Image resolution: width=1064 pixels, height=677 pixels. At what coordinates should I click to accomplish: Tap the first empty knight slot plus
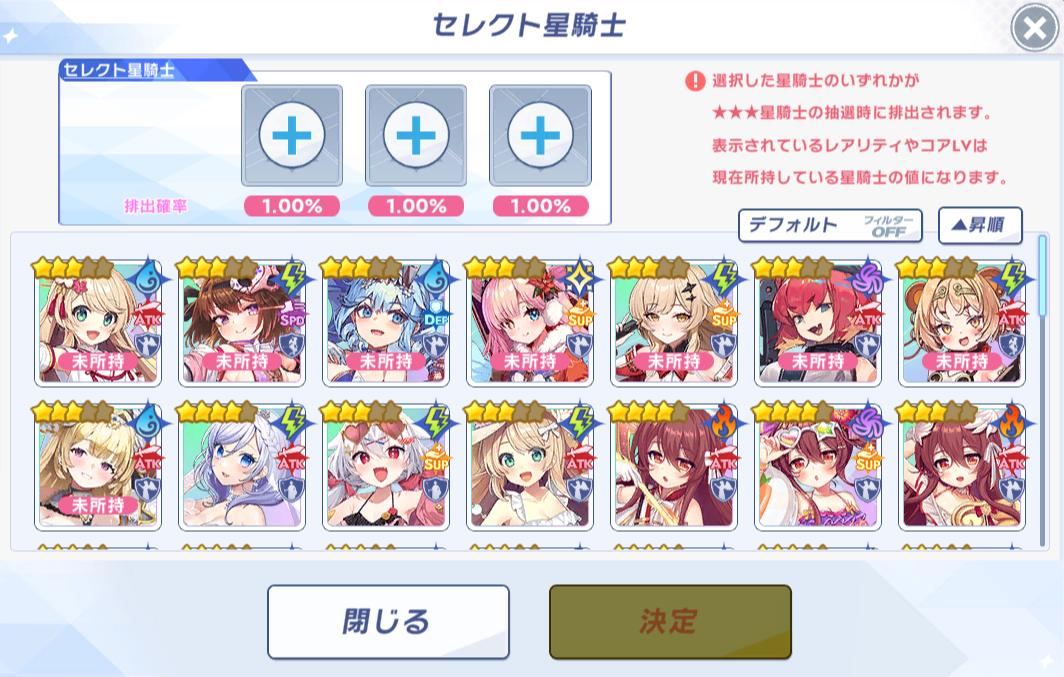pyautogui.click(x=291, y=136)
